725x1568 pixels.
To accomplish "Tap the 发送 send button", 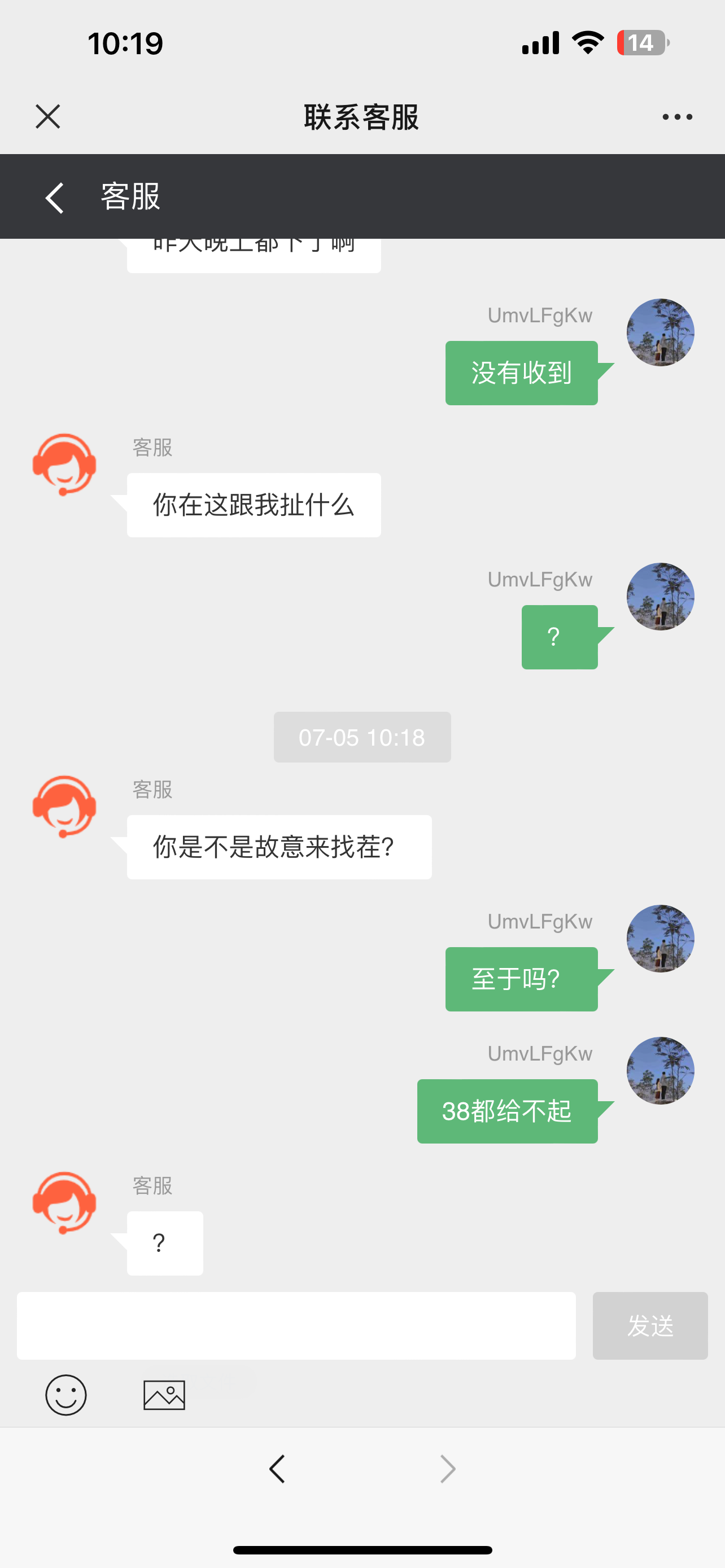I will point(649,1326).
